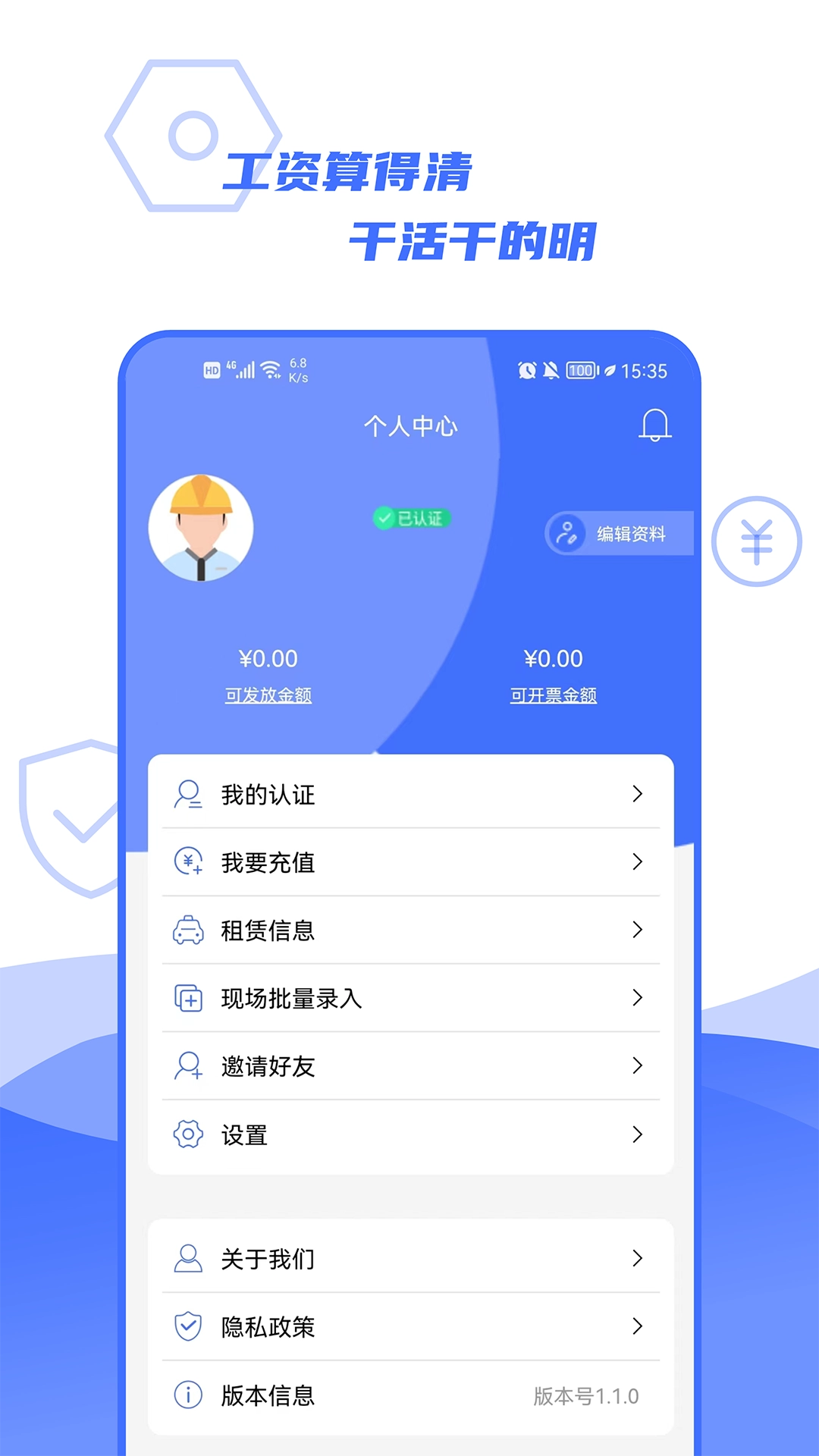The height and width of the screenshot is (1456, 819).
Task: Expand the 我的认证 row chevron
Action: [x=637, y=794]
